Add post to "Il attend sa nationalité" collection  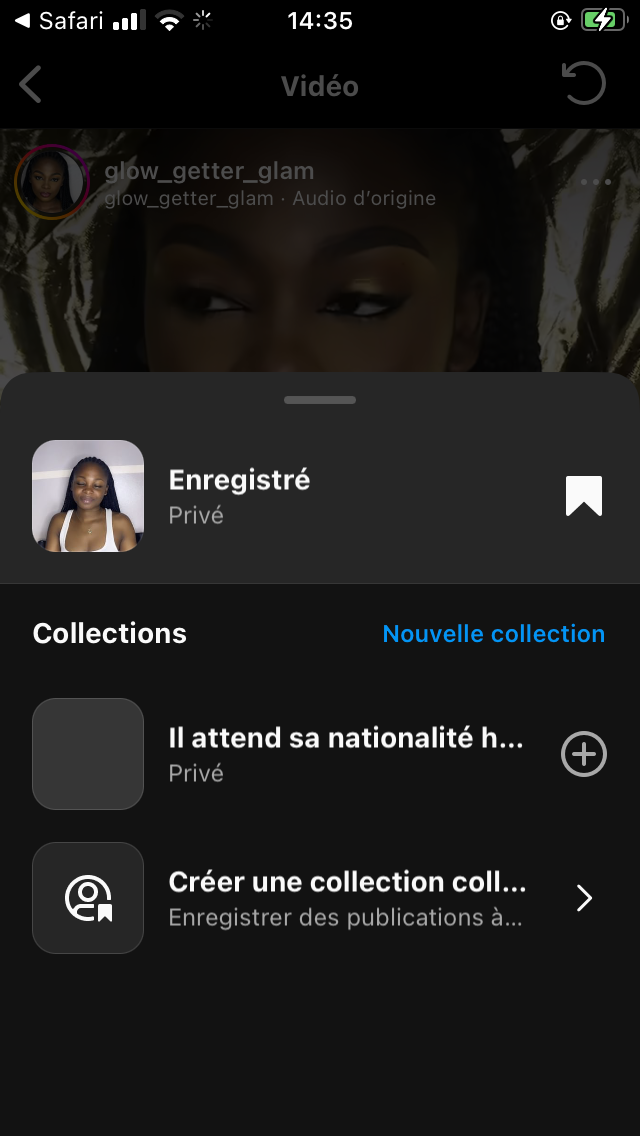pyautogui.click(x=584, y=754)
